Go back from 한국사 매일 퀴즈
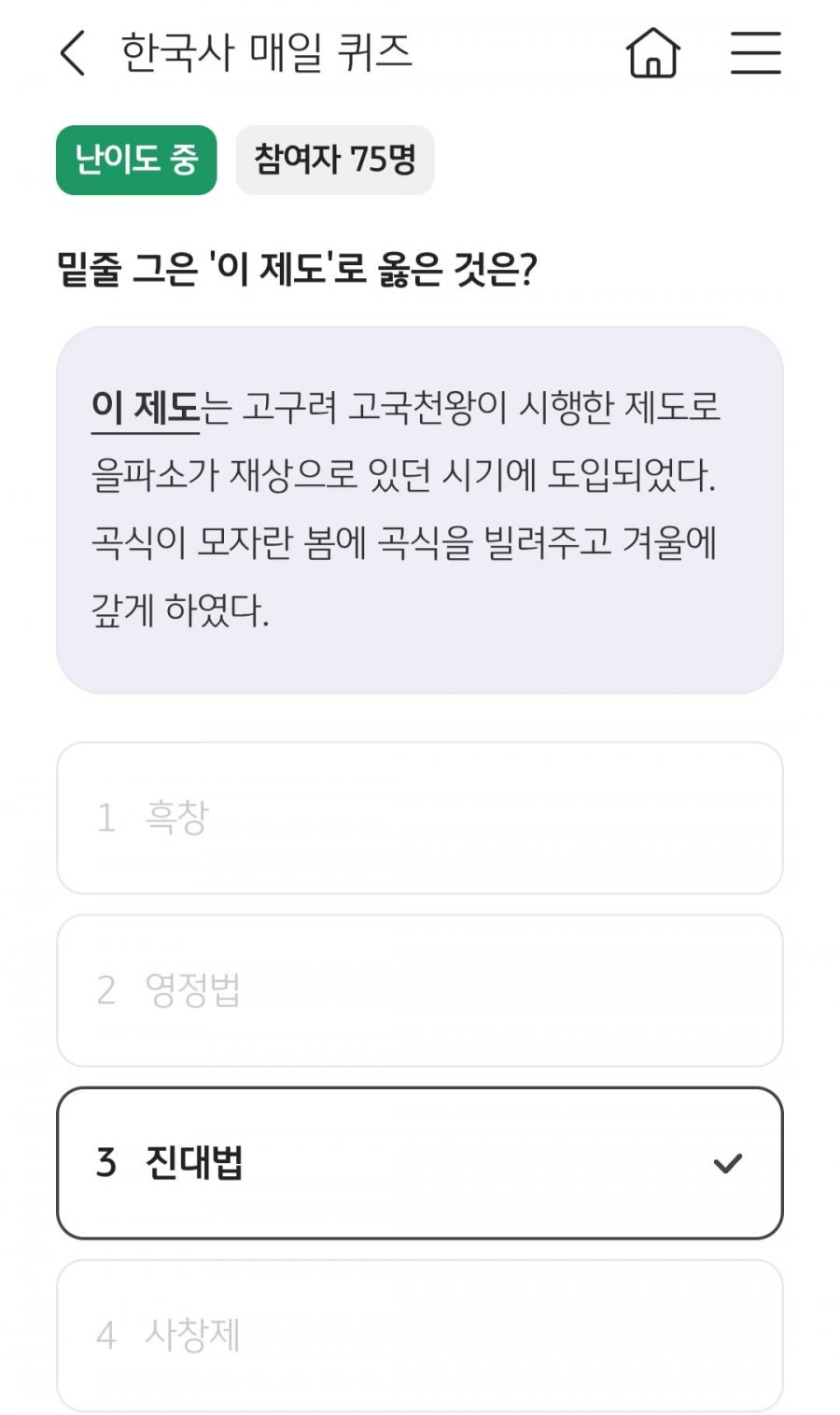Image resolution: width=840 pixels, height=1415 pixels. coord(73,52)
